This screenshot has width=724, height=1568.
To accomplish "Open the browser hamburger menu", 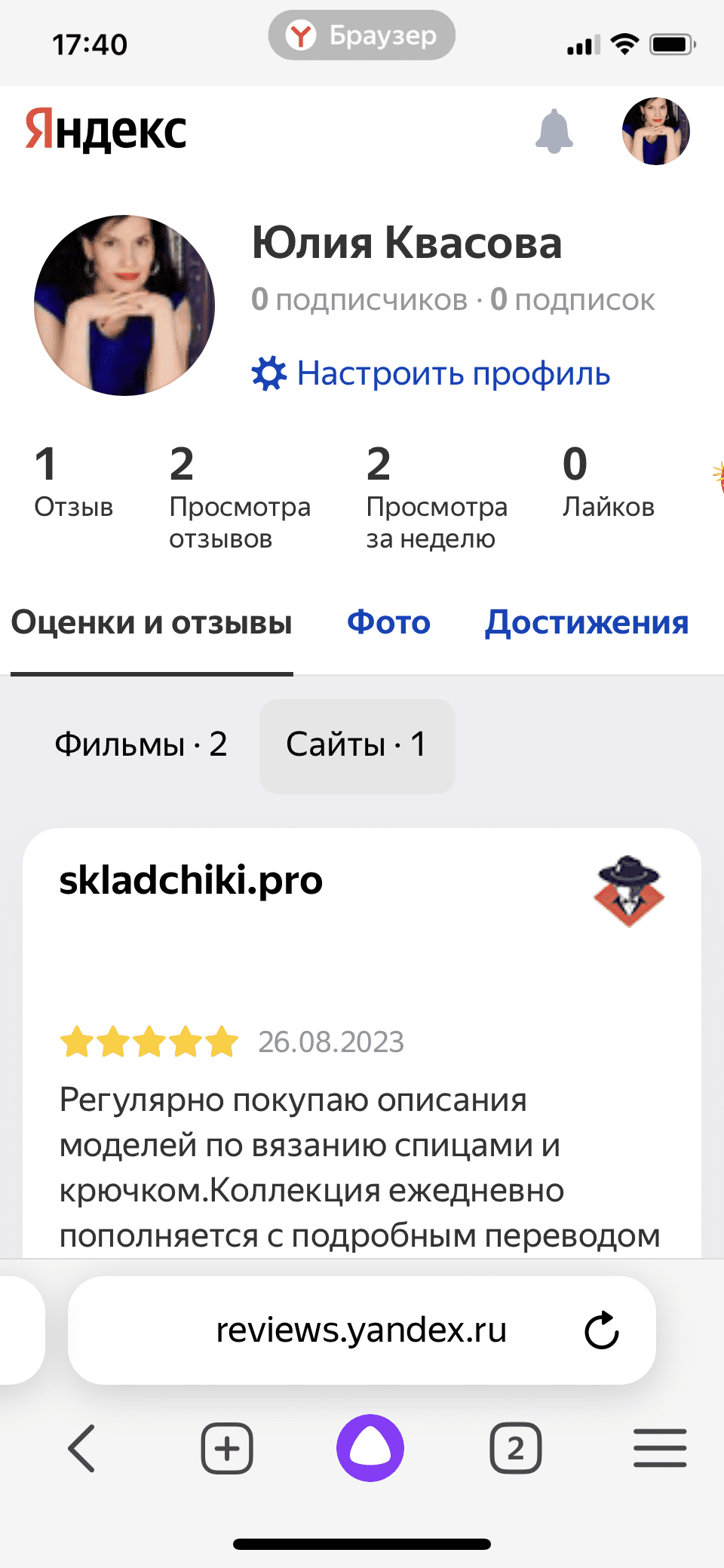I will pyautogui.click(x=660, y=1448).
